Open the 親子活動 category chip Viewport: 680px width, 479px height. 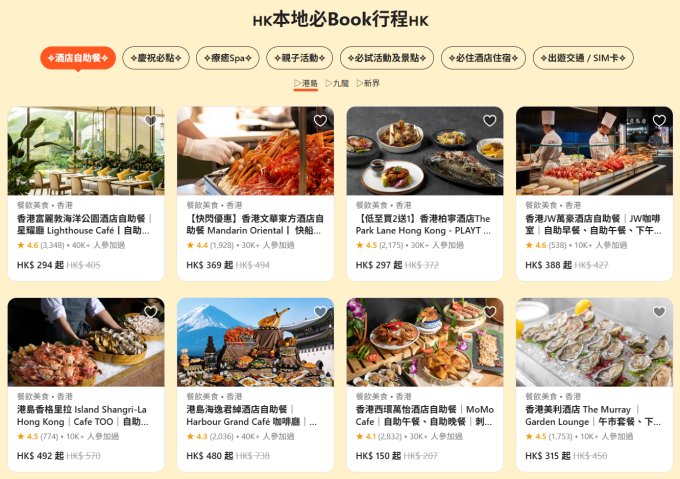tap(299, 58)
